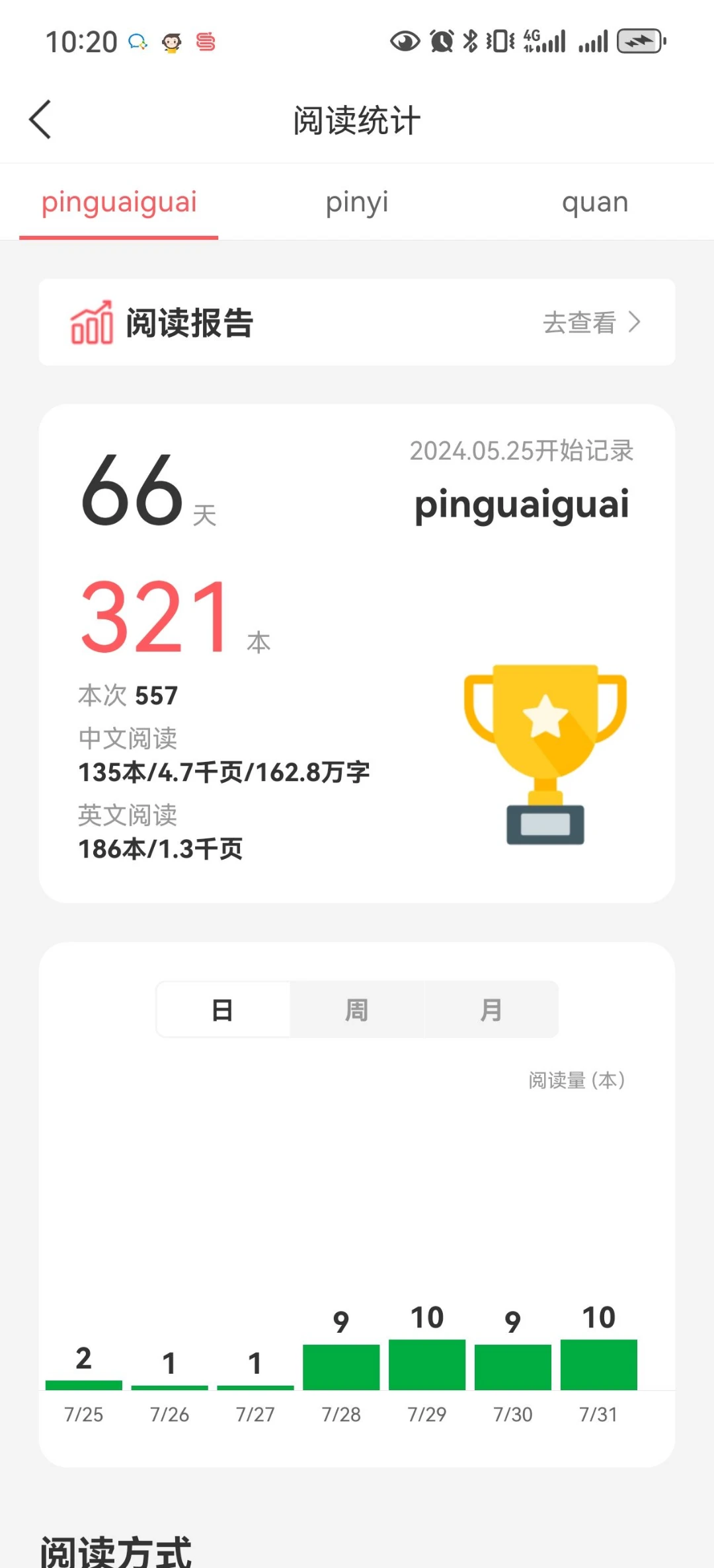Go back using the top-left arrow
This screenshot has width=714, height=1568.
(40, 120)
